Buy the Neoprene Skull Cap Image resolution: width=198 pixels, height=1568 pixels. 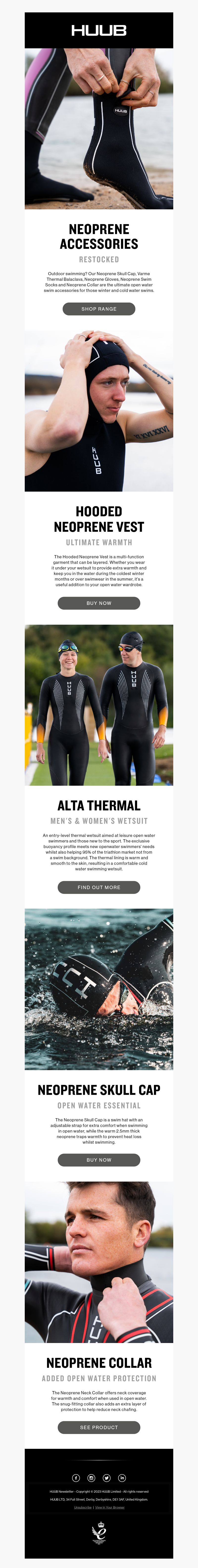[99, 1160]
